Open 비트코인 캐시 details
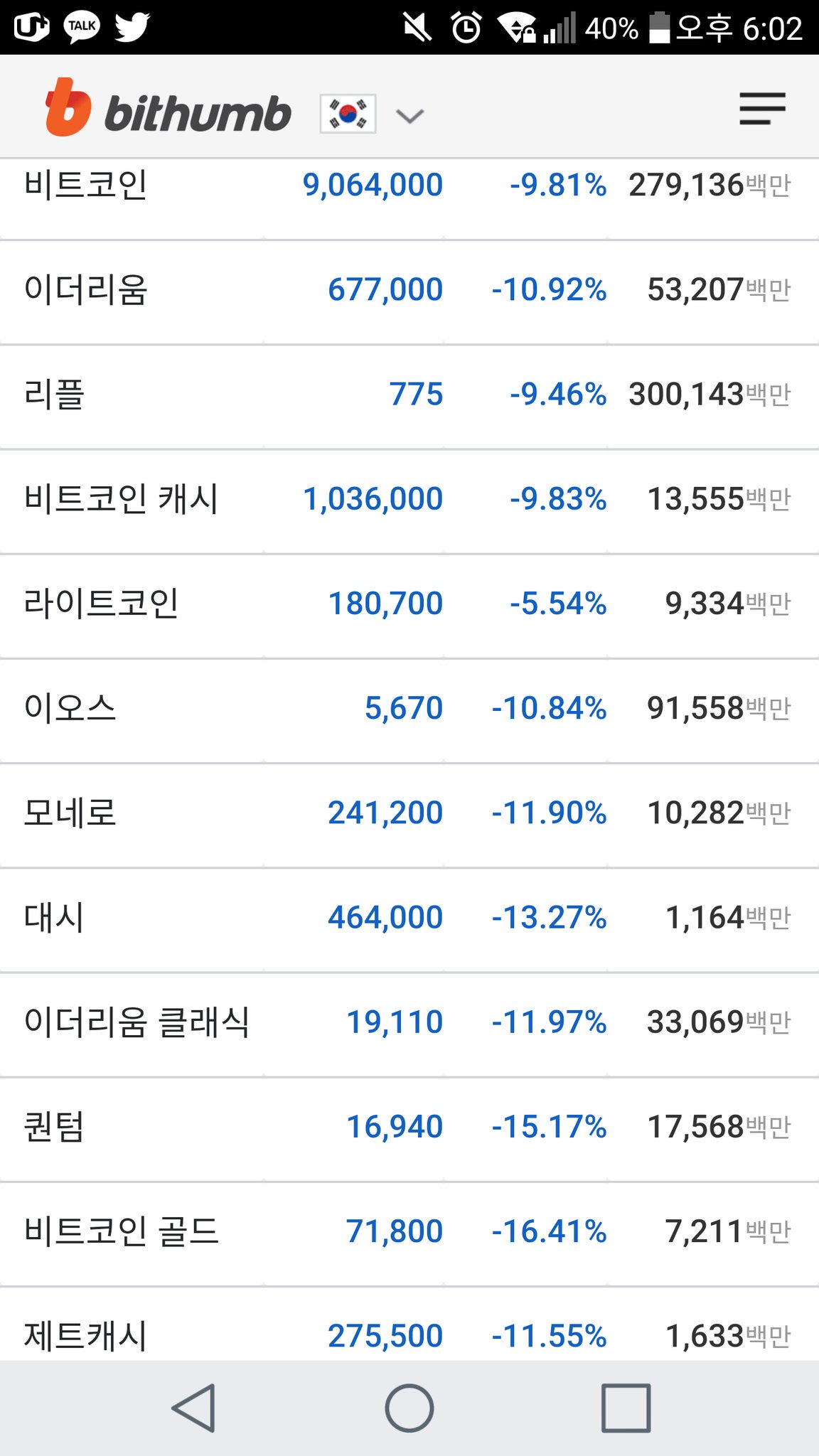 (x=121, y=499)
